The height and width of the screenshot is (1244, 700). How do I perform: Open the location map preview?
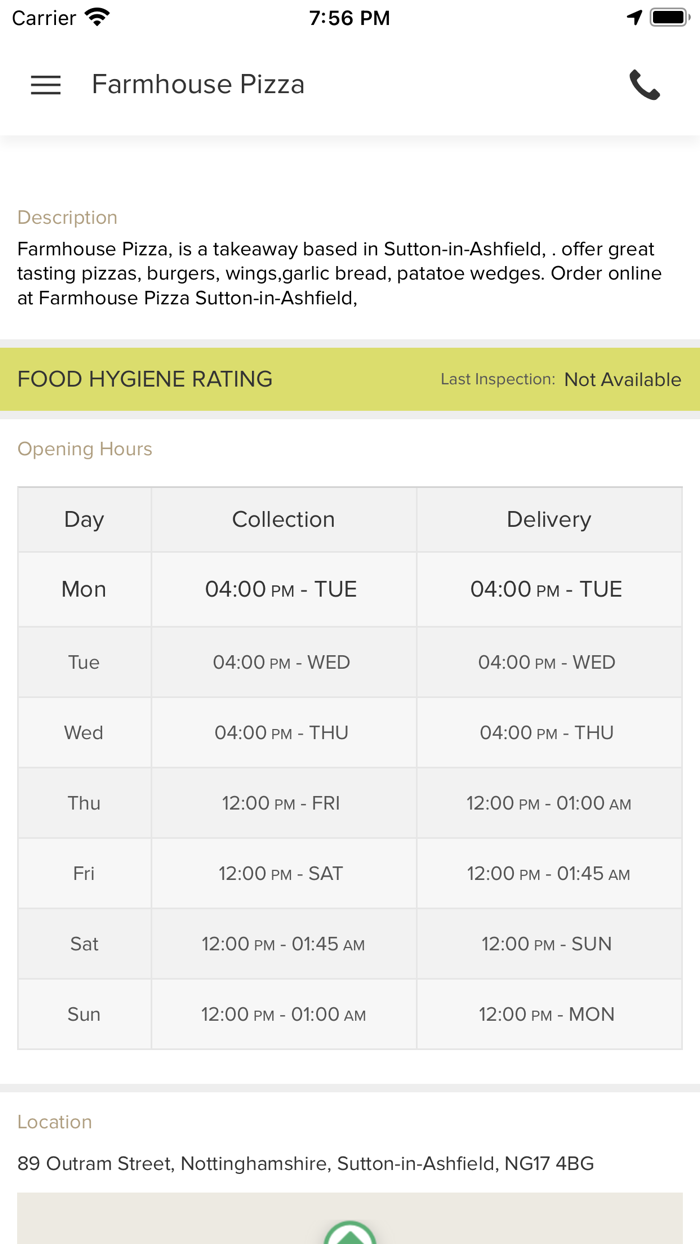350,1220
